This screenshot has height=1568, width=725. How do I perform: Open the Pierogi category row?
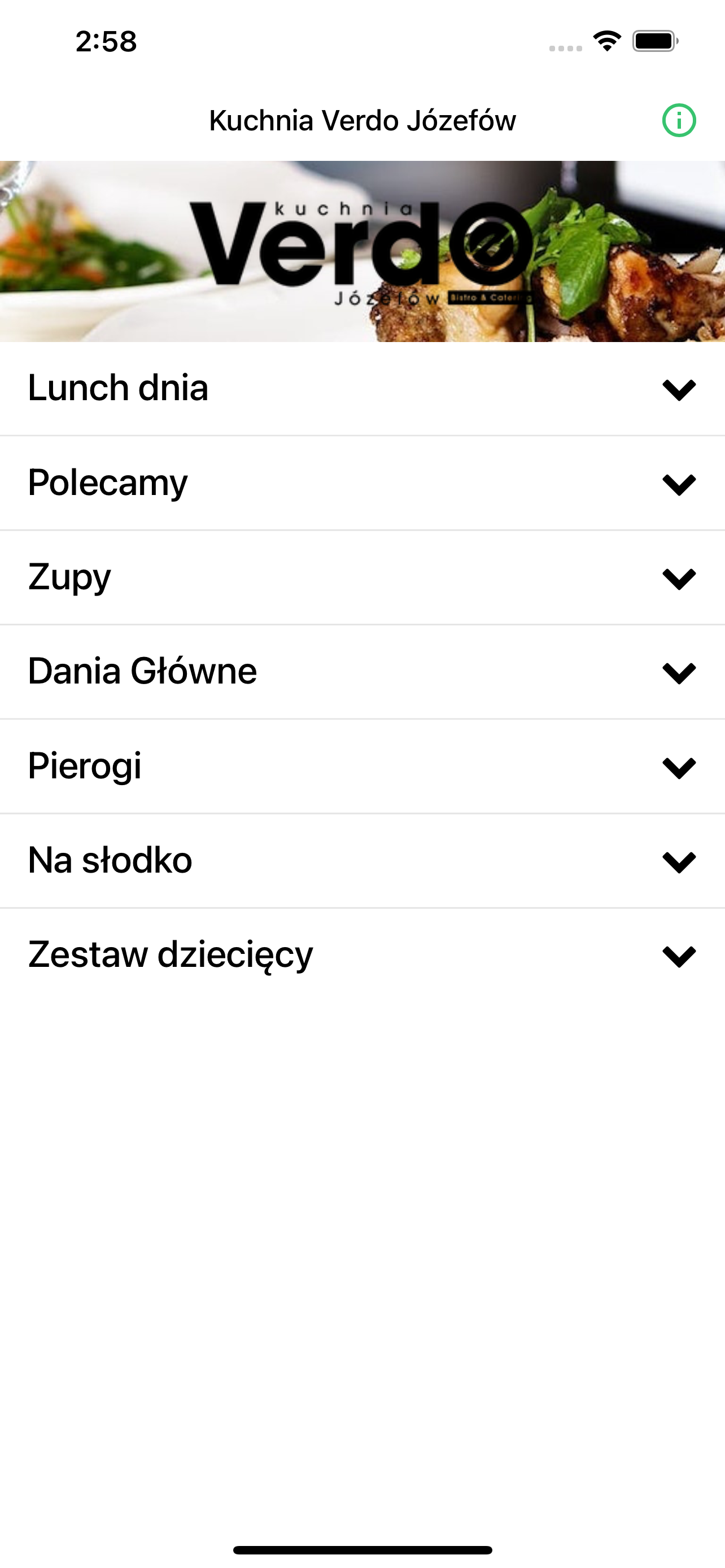85,766
